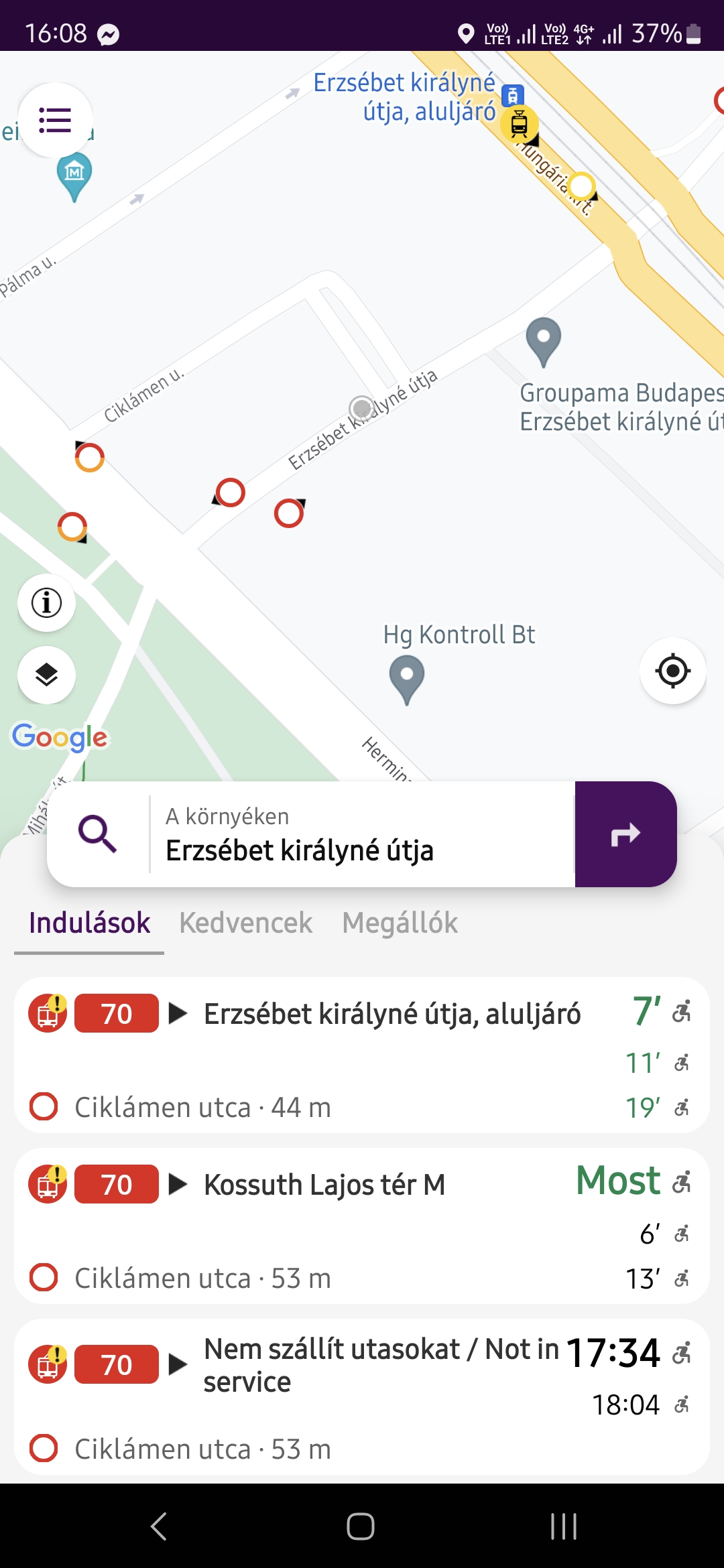
Task: Center map on my current location
Action: click(x=673, y=671)
